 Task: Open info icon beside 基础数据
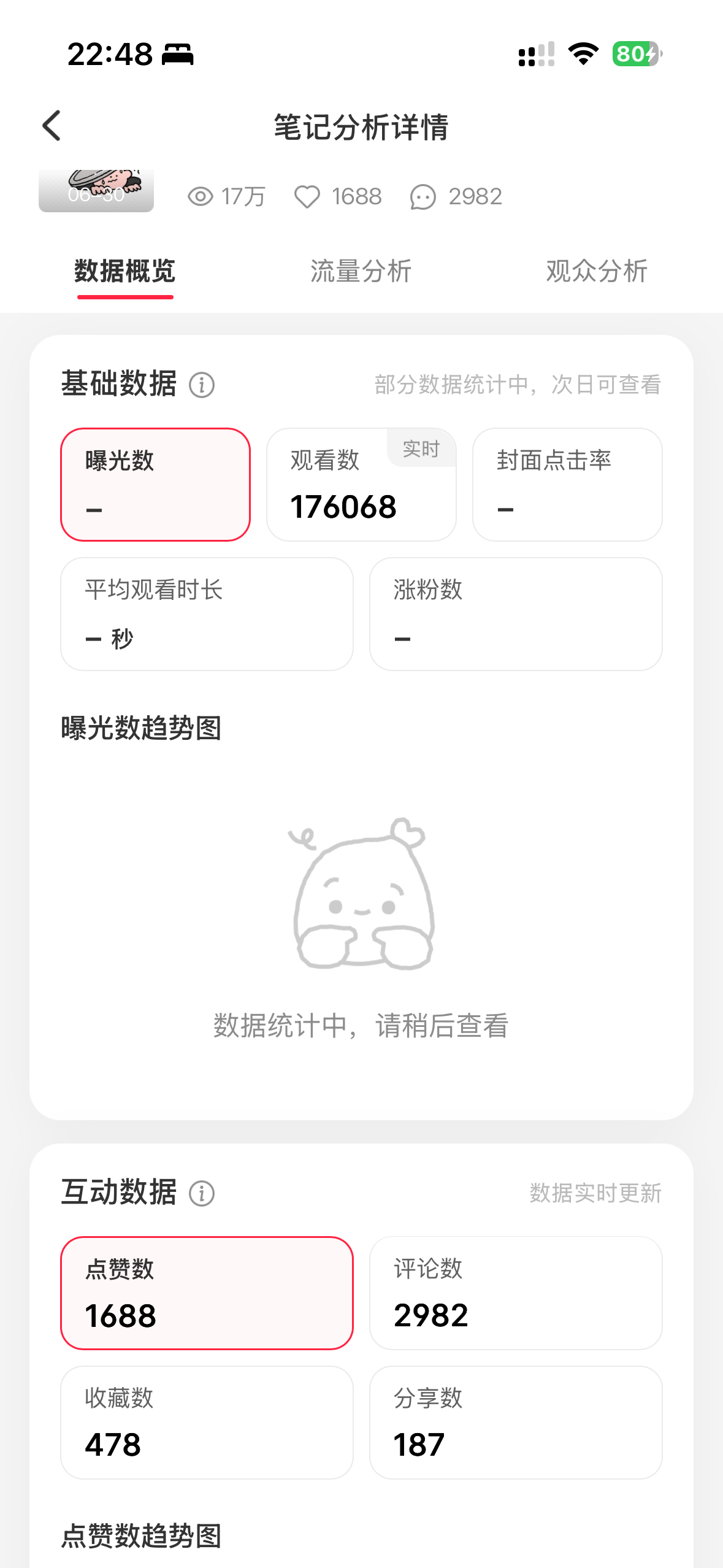click(x=202, y=385)
